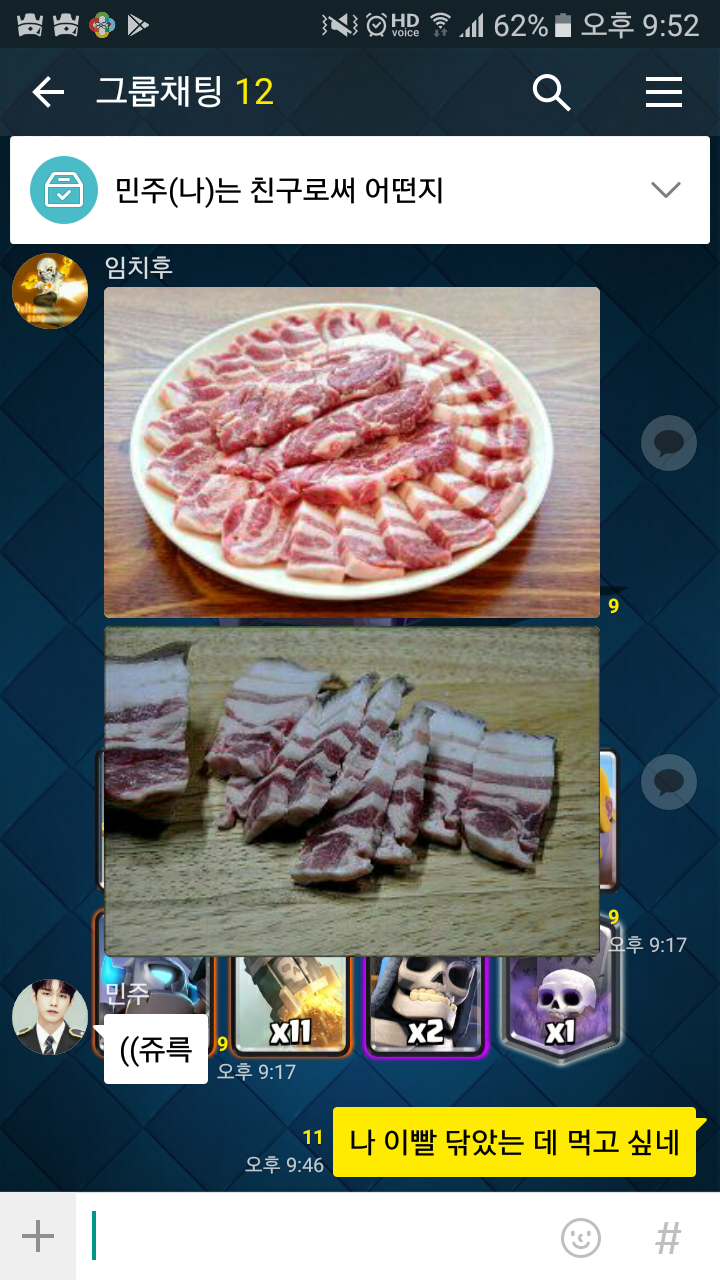Focus the message input field
Screen dimensions: 720x1280
[x=320, y=1237]
